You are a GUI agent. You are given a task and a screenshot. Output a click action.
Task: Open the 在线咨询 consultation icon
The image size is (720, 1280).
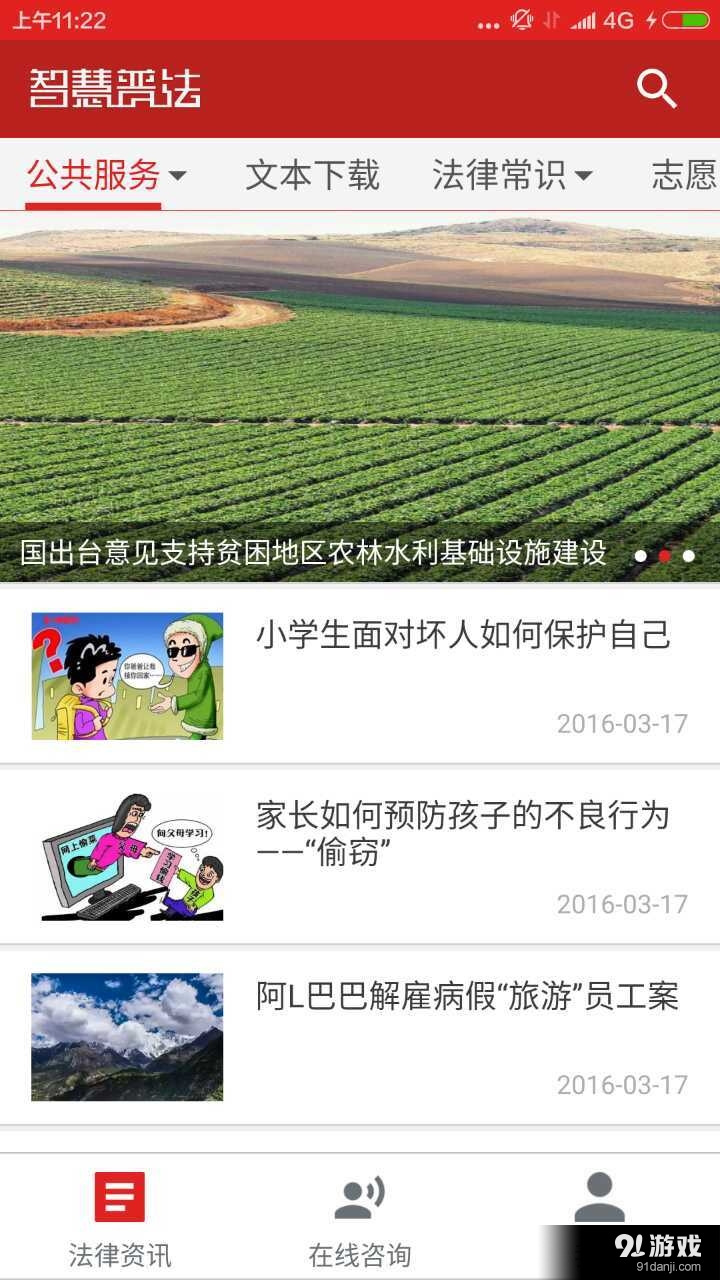point(360,1196)
